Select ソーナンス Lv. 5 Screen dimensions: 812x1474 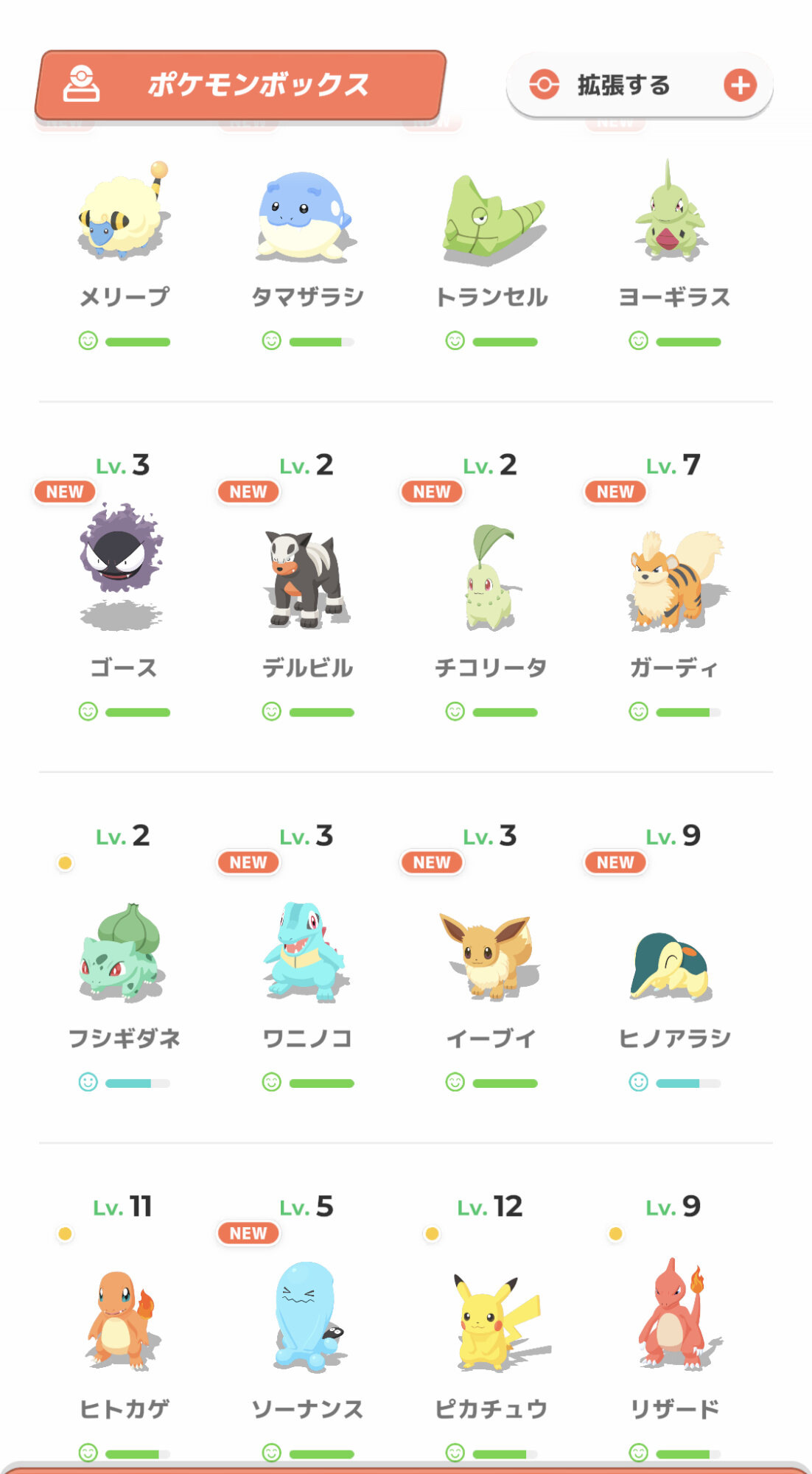click(307, 1316)
